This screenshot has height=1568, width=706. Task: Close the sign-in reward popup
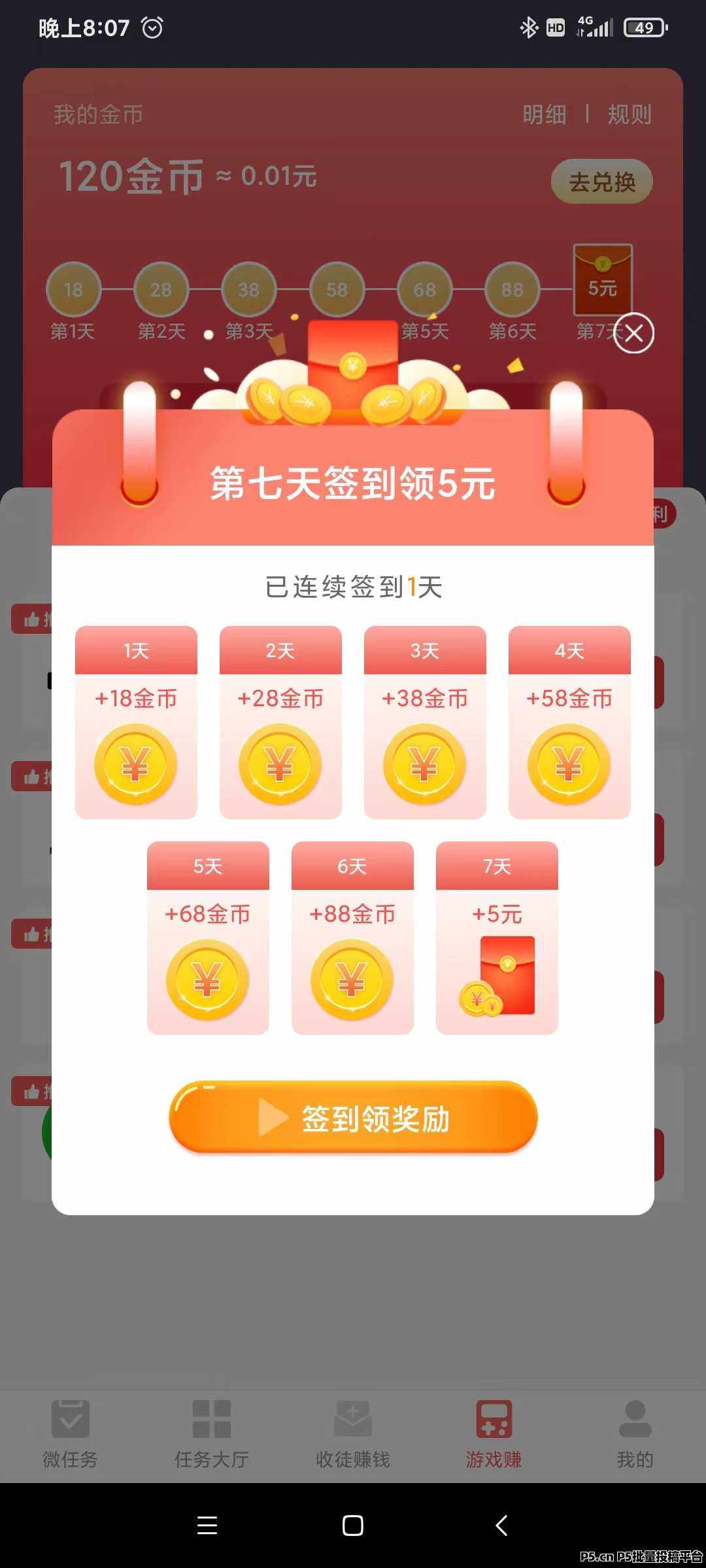[x=633, y=333]
